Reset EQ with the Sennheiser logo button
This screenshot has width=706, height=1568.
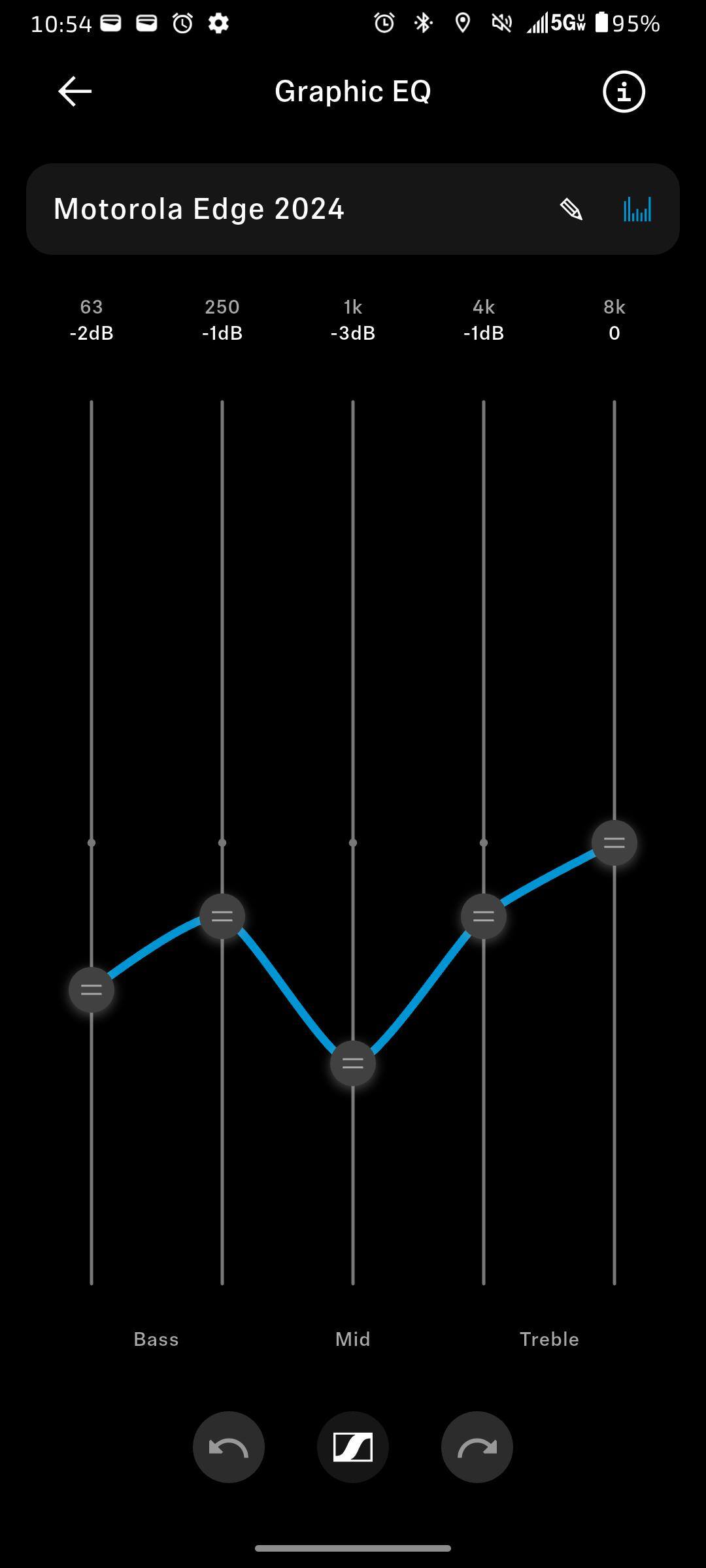(353, 1447)
